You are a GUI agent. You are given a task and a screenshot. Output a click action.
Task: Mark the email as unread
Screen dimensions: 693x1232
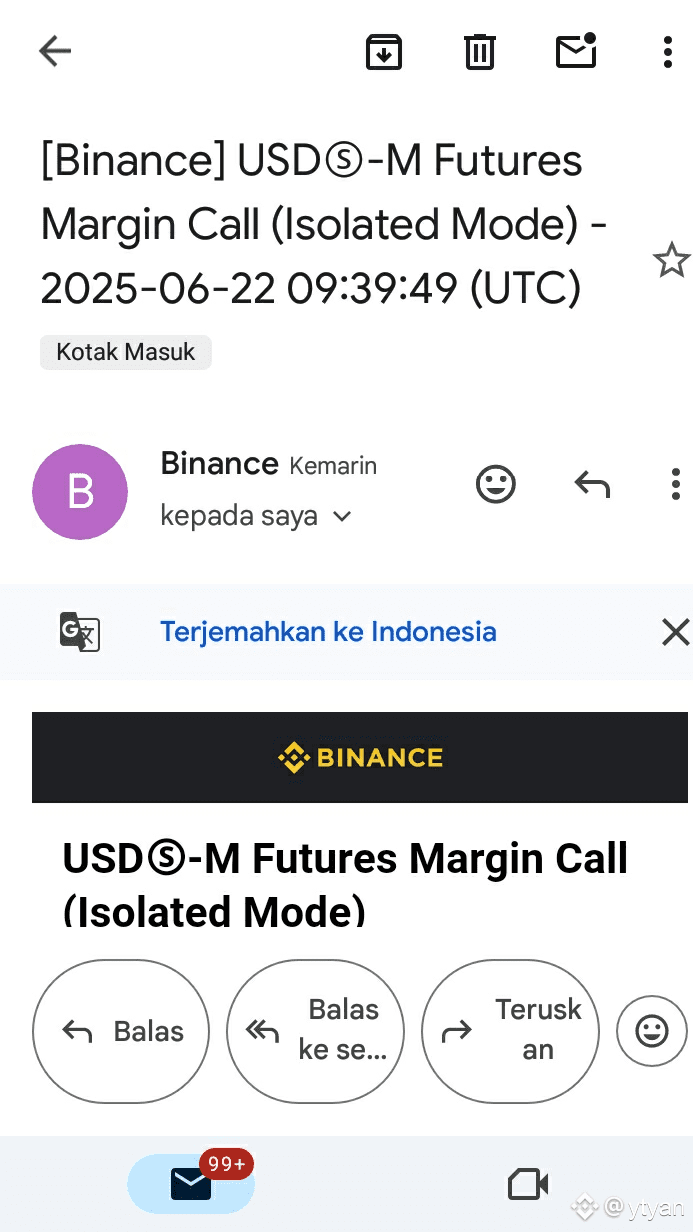pyautogui.click(x=576, y=51)
